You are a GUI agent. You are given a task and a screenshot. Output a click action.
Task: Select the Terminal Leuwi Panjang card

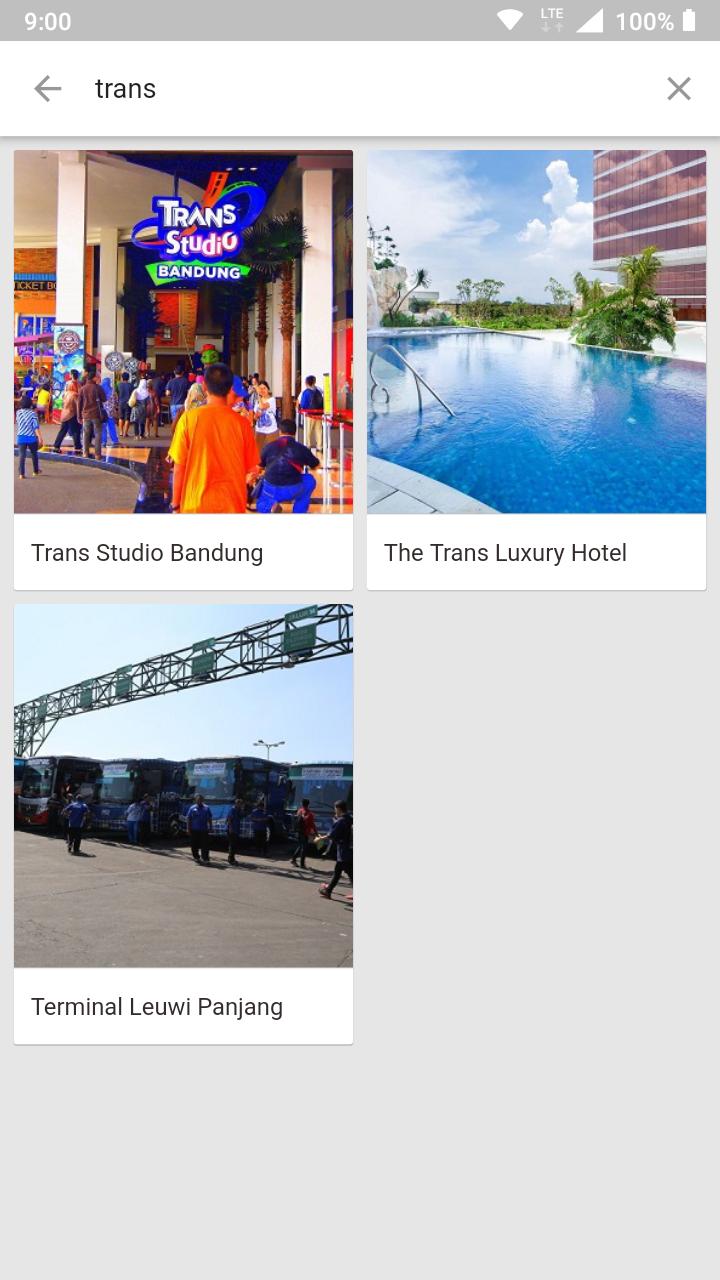click(183, 824)
